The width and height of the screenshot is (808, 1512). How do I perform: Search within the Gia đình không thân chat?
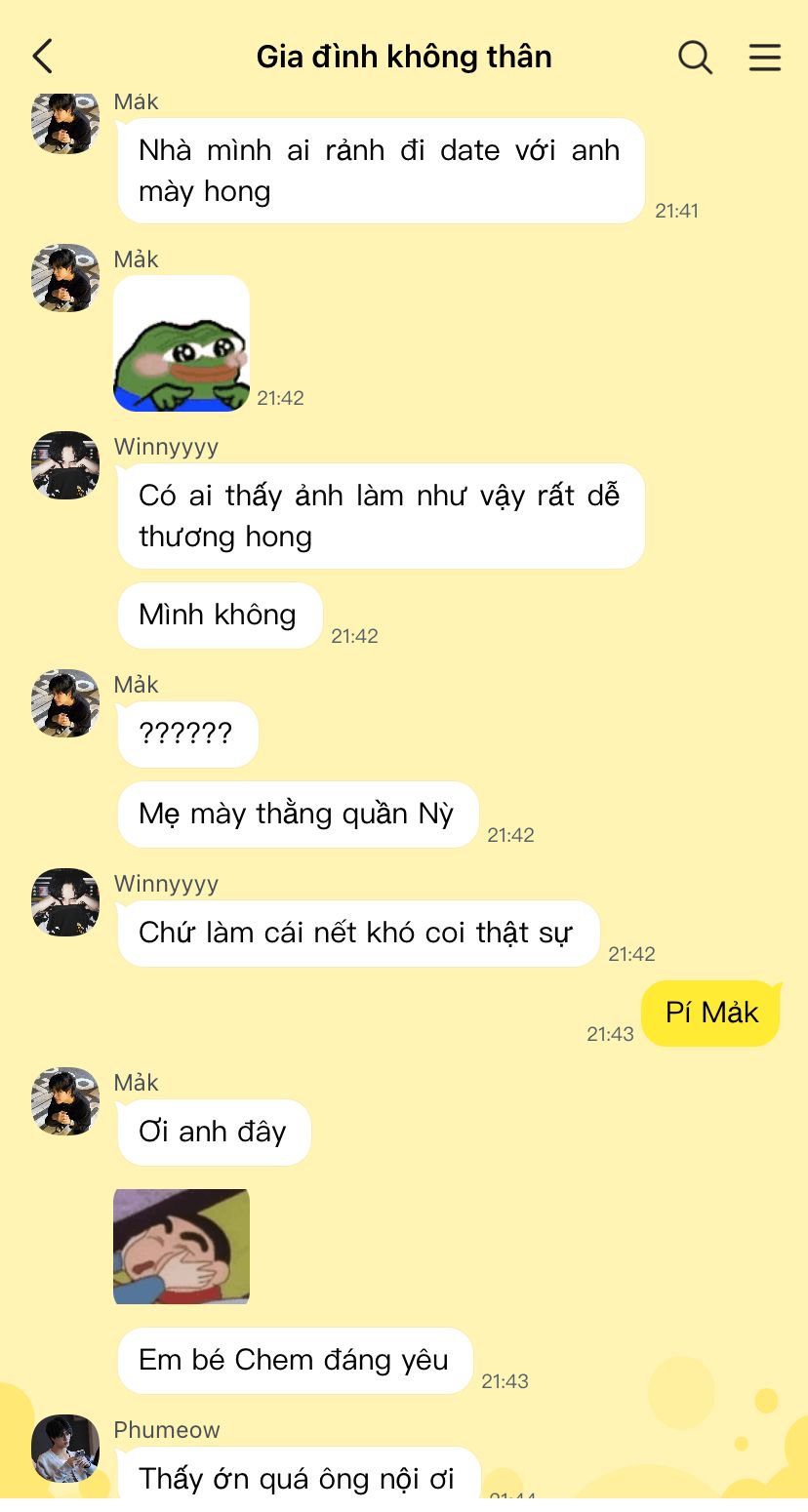pos(695,57)
